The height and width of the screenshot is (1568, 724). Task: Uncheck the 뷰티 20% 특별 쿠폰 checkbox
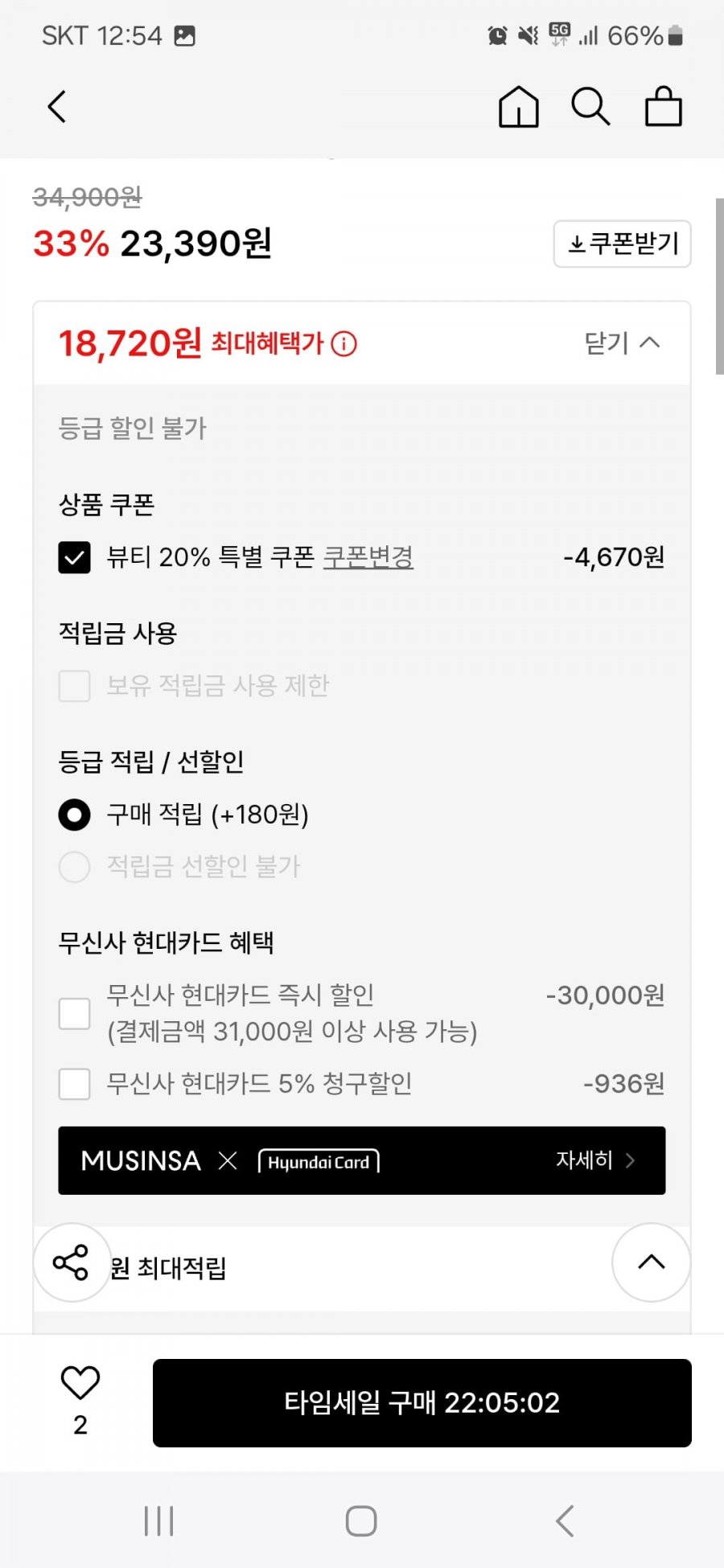(74, 557)
